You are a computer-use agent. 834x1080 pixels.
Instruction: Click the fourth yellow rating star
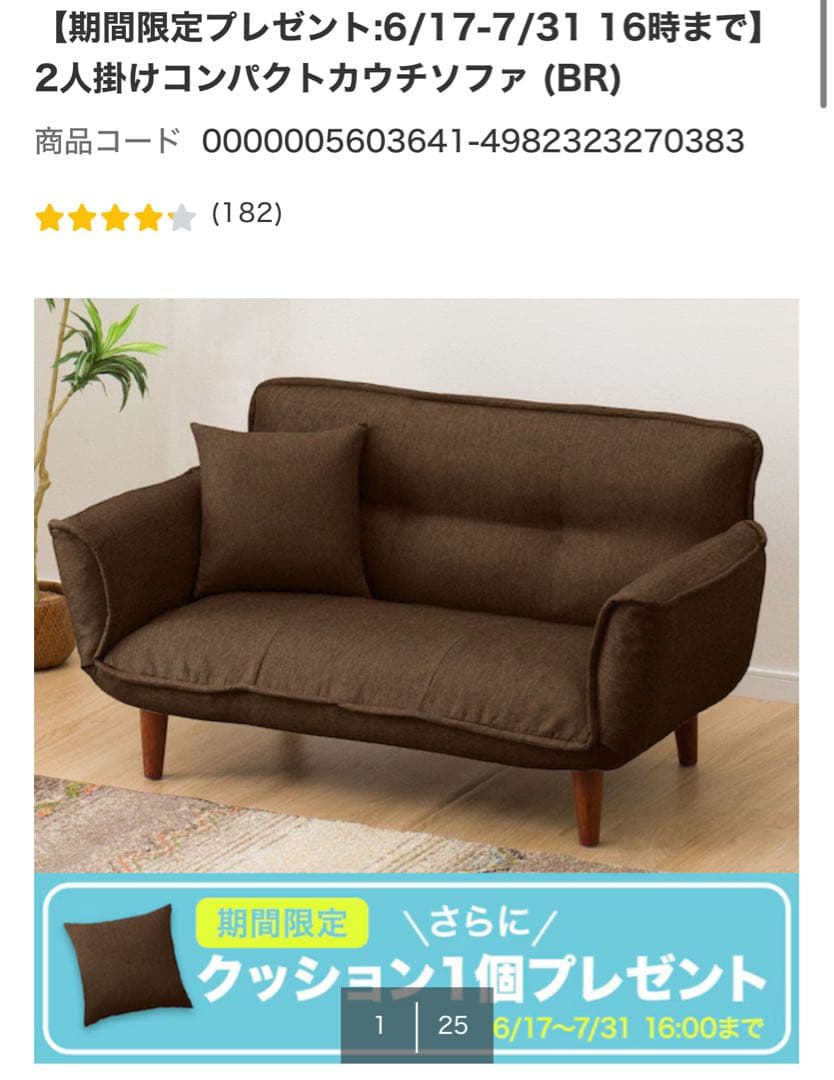pos(149,214)
